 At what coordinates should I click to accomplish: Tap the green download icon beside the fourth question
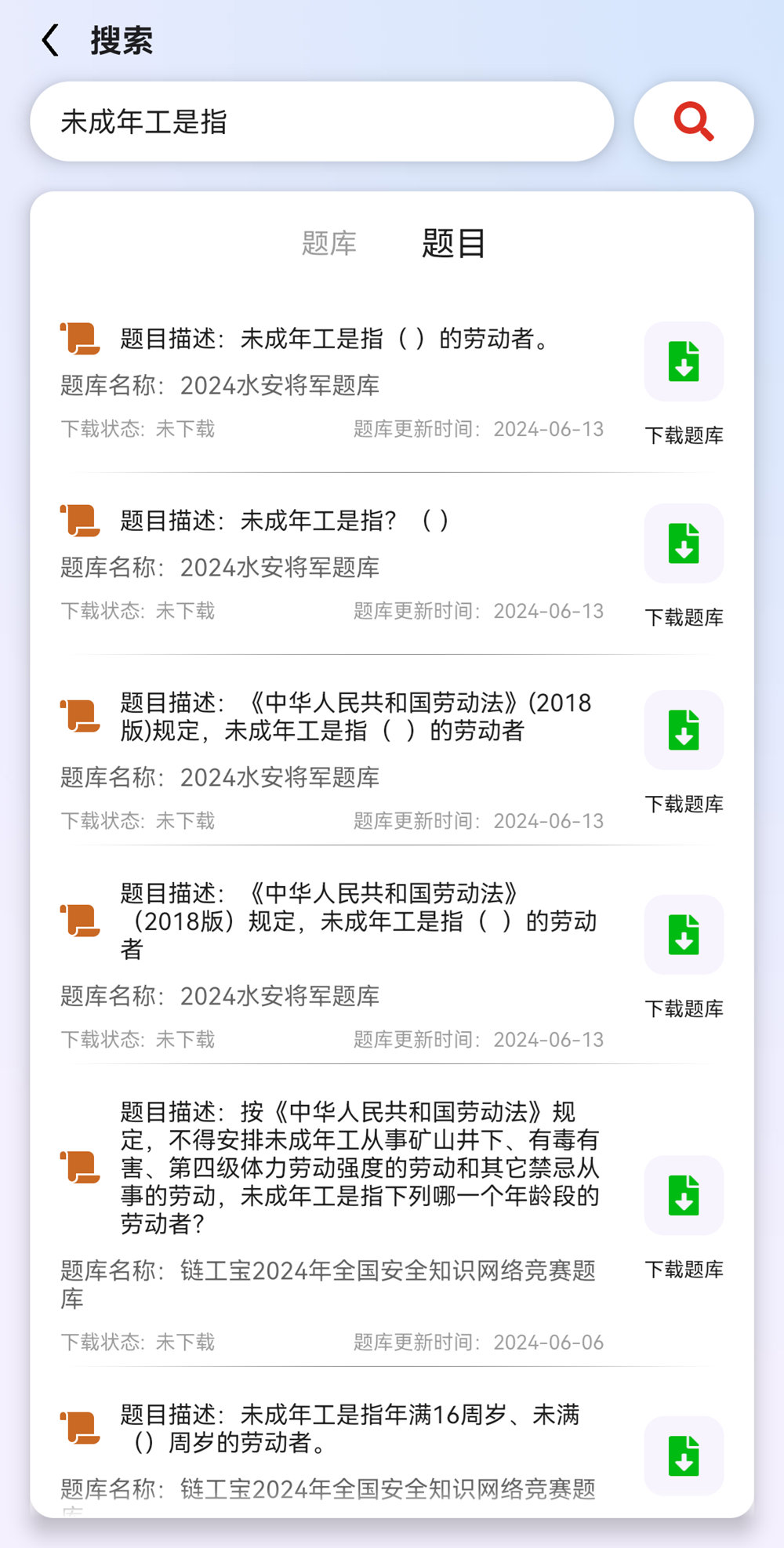pyautogui.click(x=682, y=934)
